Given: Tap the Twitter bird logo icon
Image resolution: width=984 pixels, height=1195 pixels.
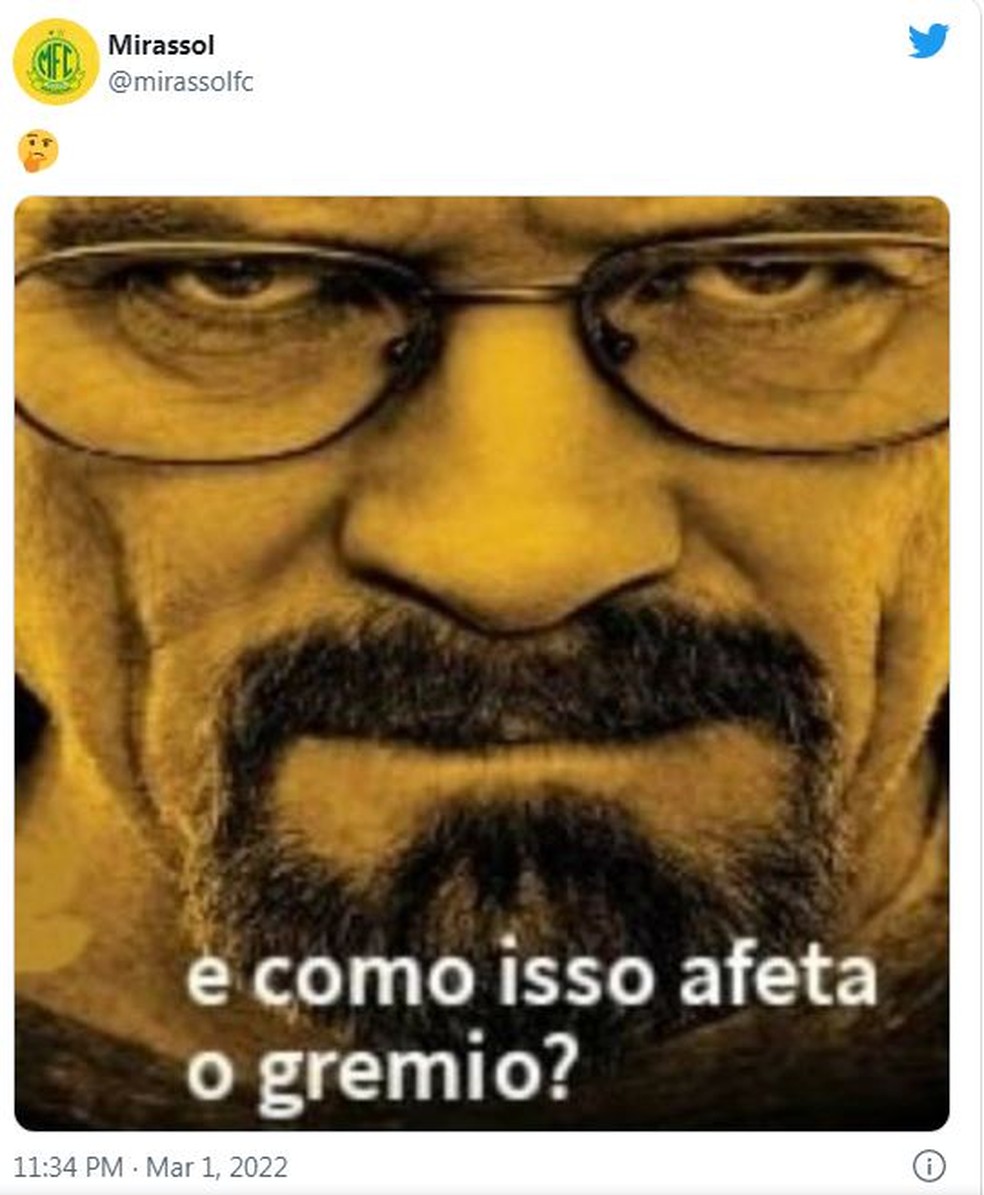Looking at the screenshot, I should [x=928, y=42].
